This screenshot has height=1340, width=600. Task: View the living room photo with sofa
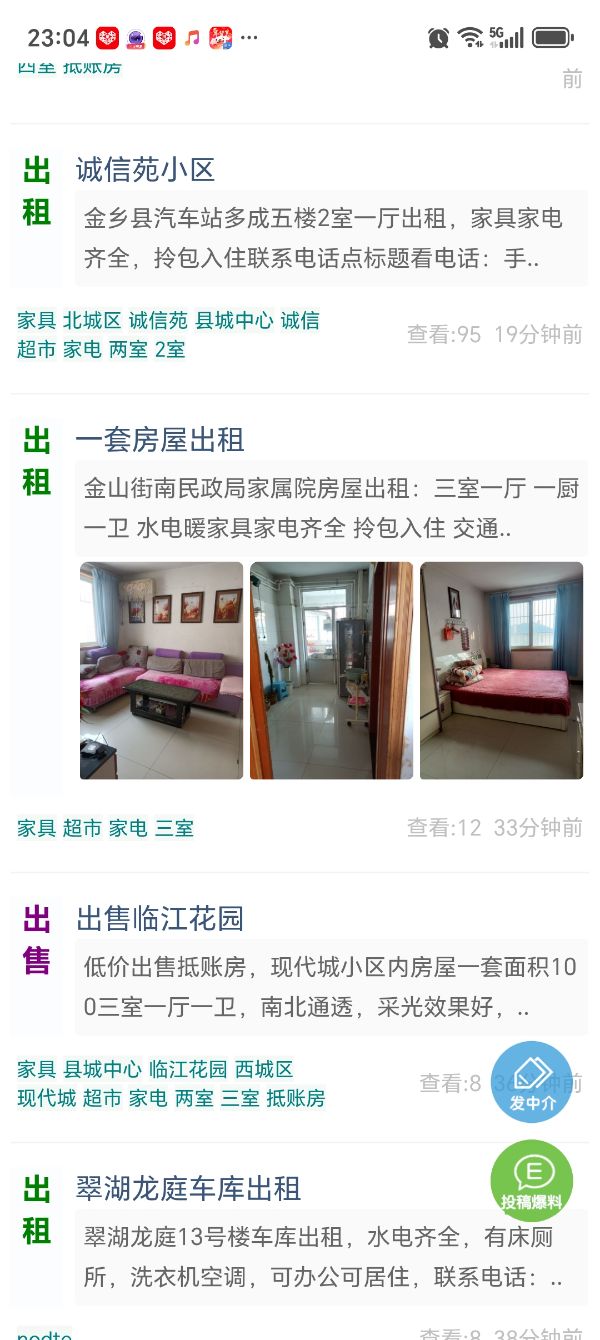162,670
